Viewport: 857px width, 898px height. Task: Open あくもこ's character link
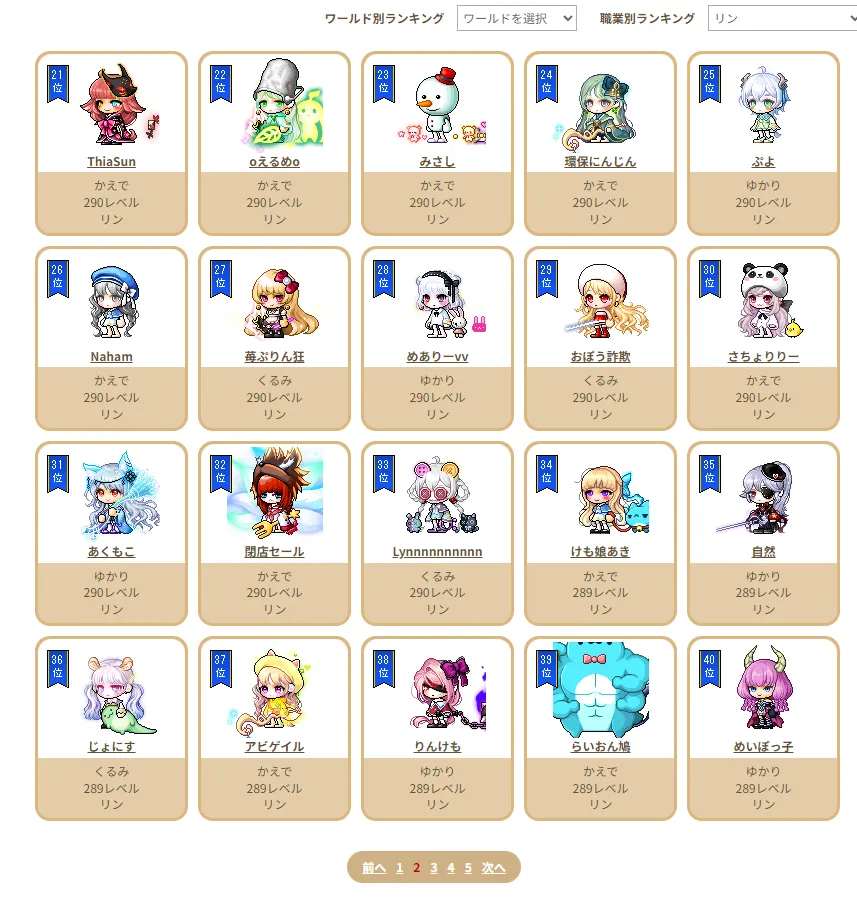[111, 551]
